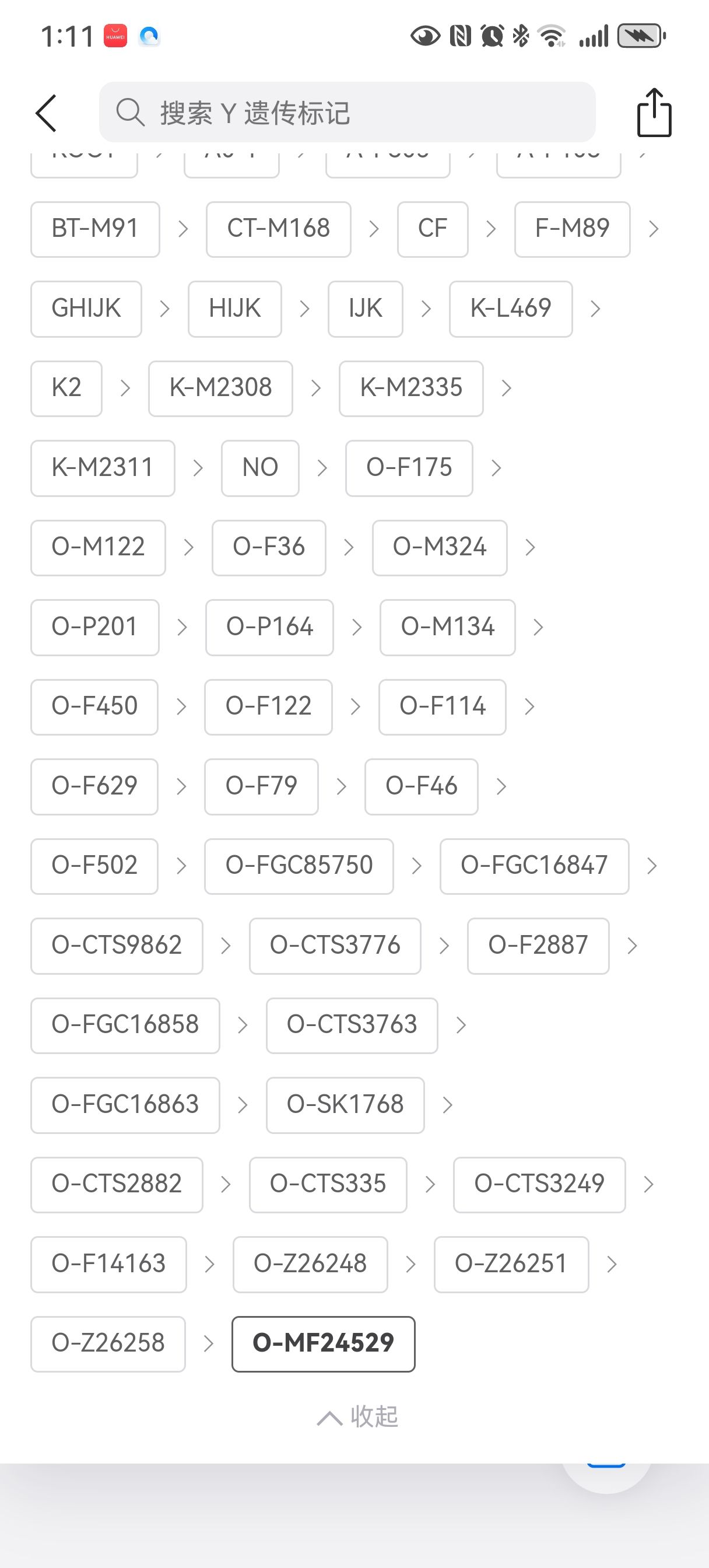
Task: Select O-FGC85750 in the path
Action: point(299,866)
